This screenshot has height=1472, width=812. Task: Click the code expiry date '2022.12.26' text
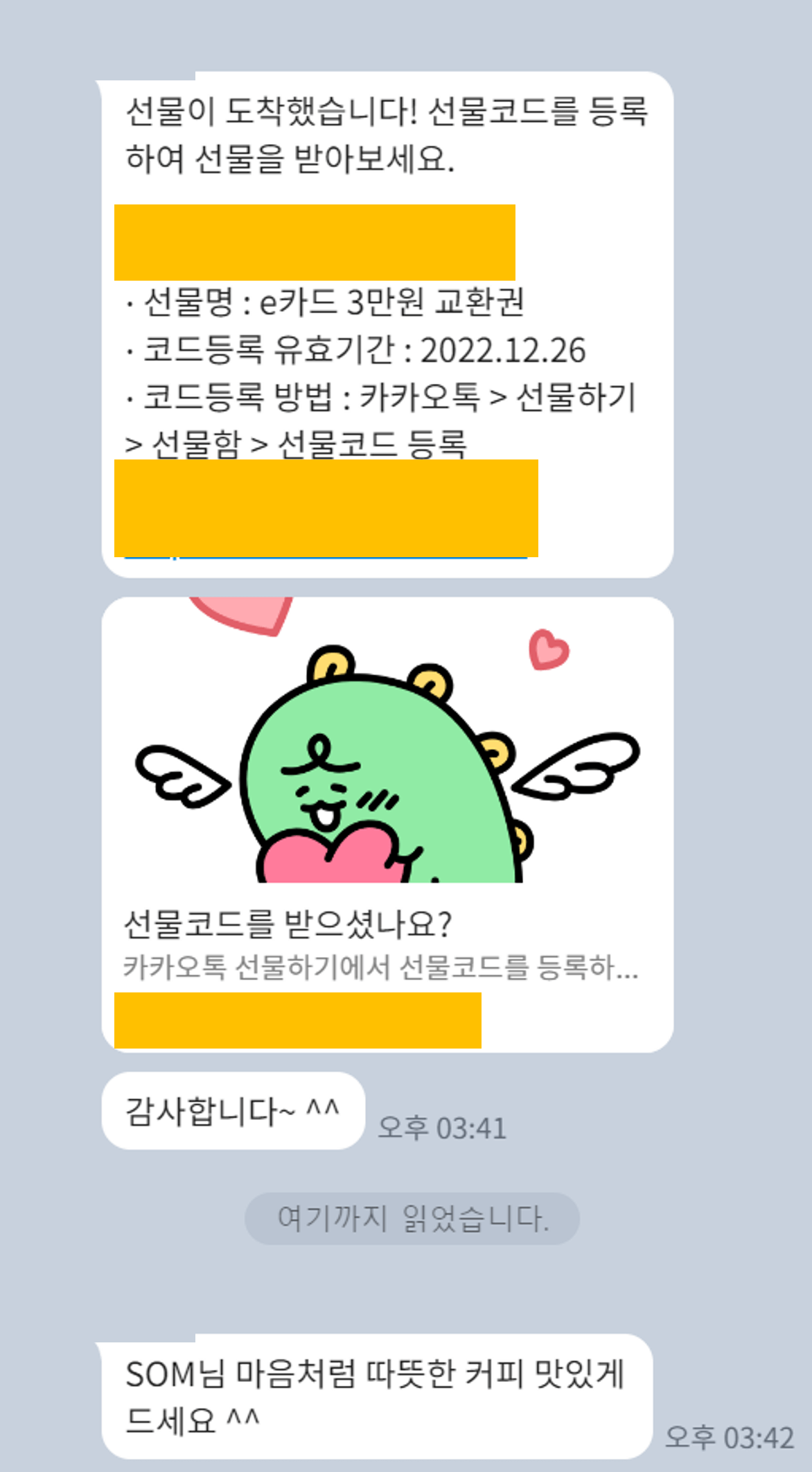[x=502, y=352]
